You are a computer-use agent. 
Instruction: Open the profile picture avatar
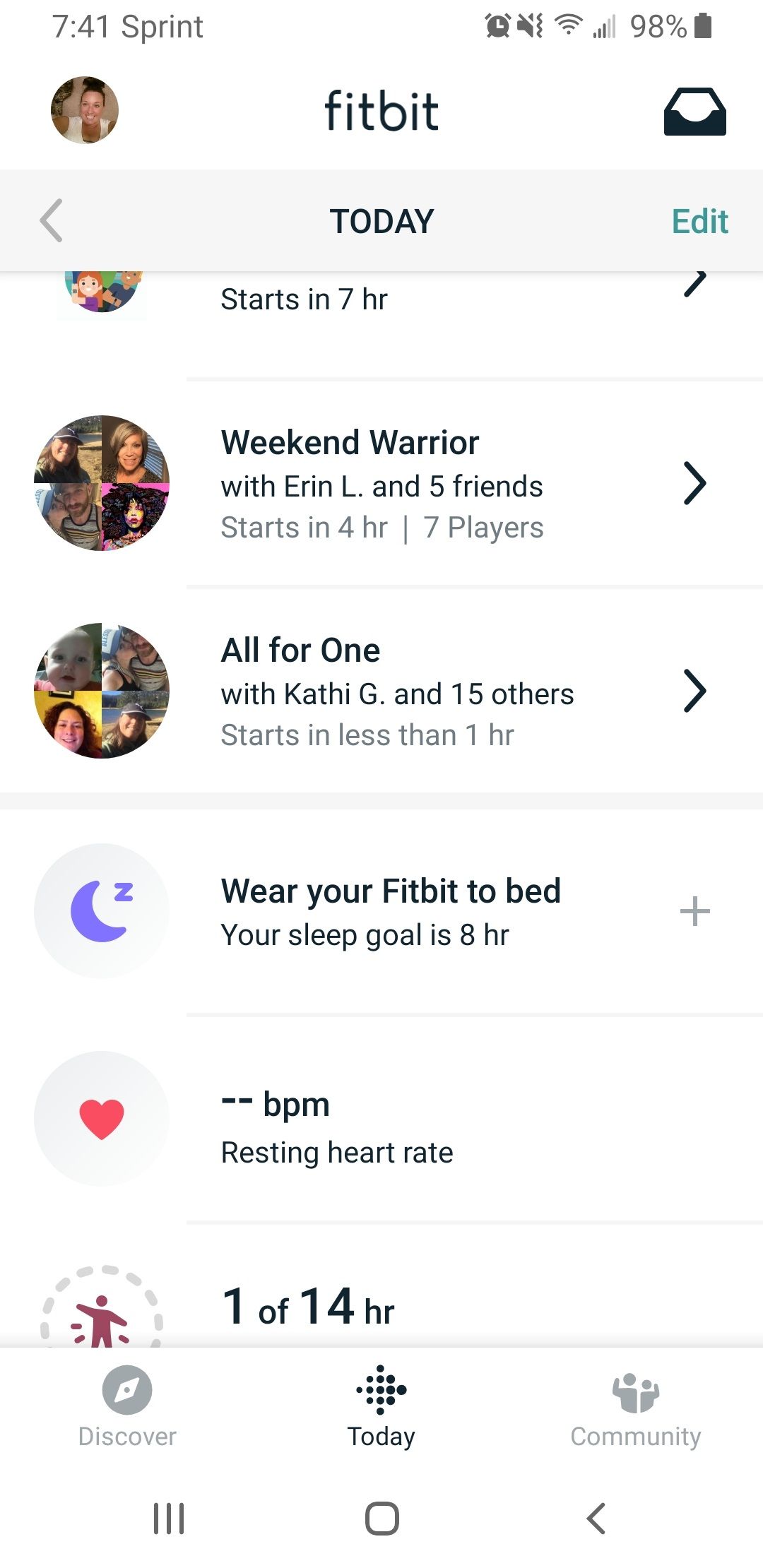85,110
